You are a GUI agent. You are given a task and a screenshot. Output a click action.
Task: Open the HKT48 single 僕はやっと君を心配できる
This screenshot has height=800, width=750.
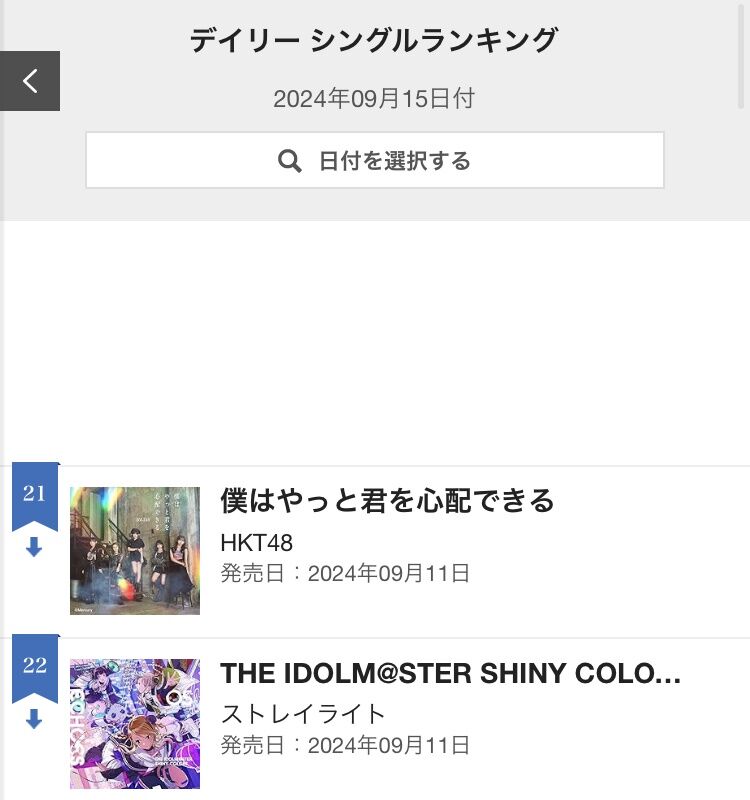click(x=387, y=501)
